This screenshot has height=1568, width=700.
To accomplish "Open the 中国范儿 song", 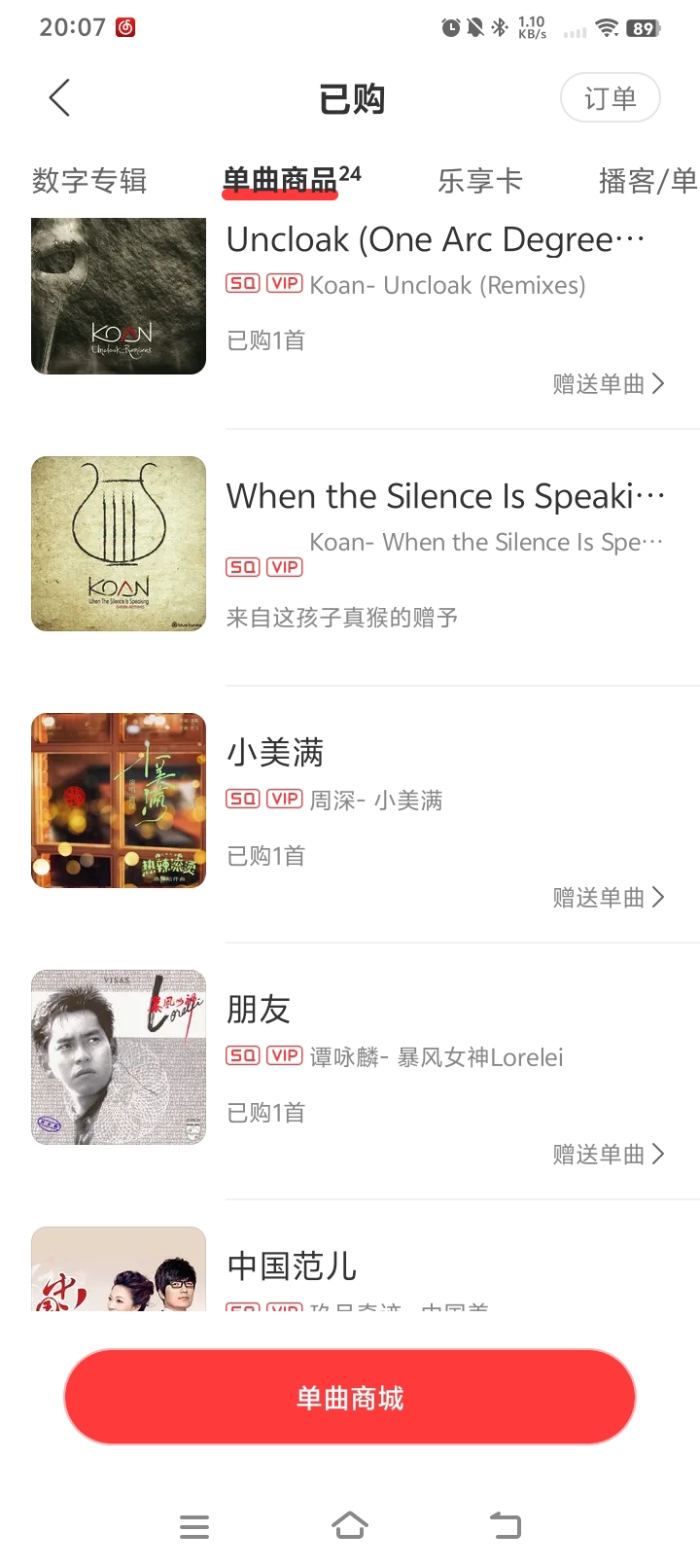I will point(292,1266).
